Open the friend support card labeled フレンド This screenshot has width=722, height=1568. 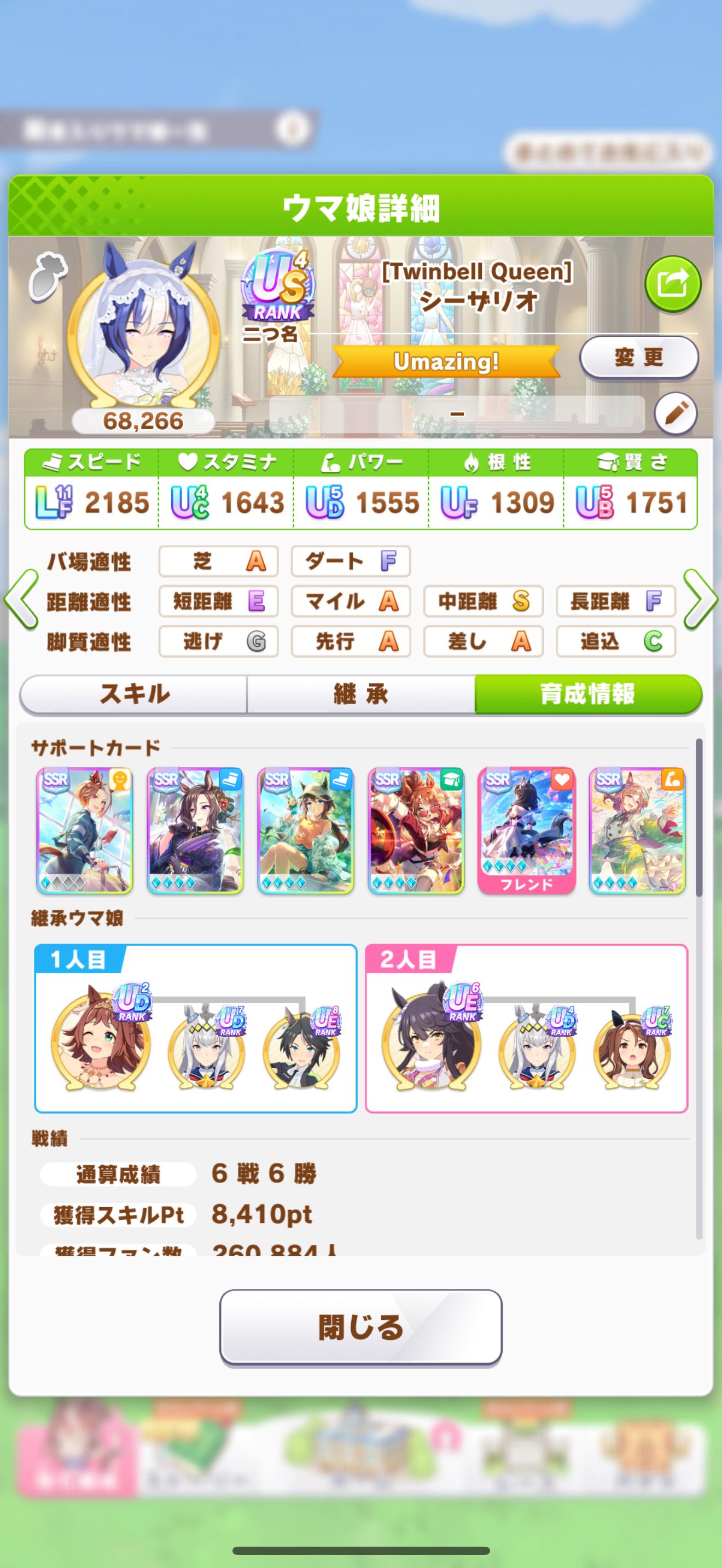pyautogui.click(x=527, y=831)
